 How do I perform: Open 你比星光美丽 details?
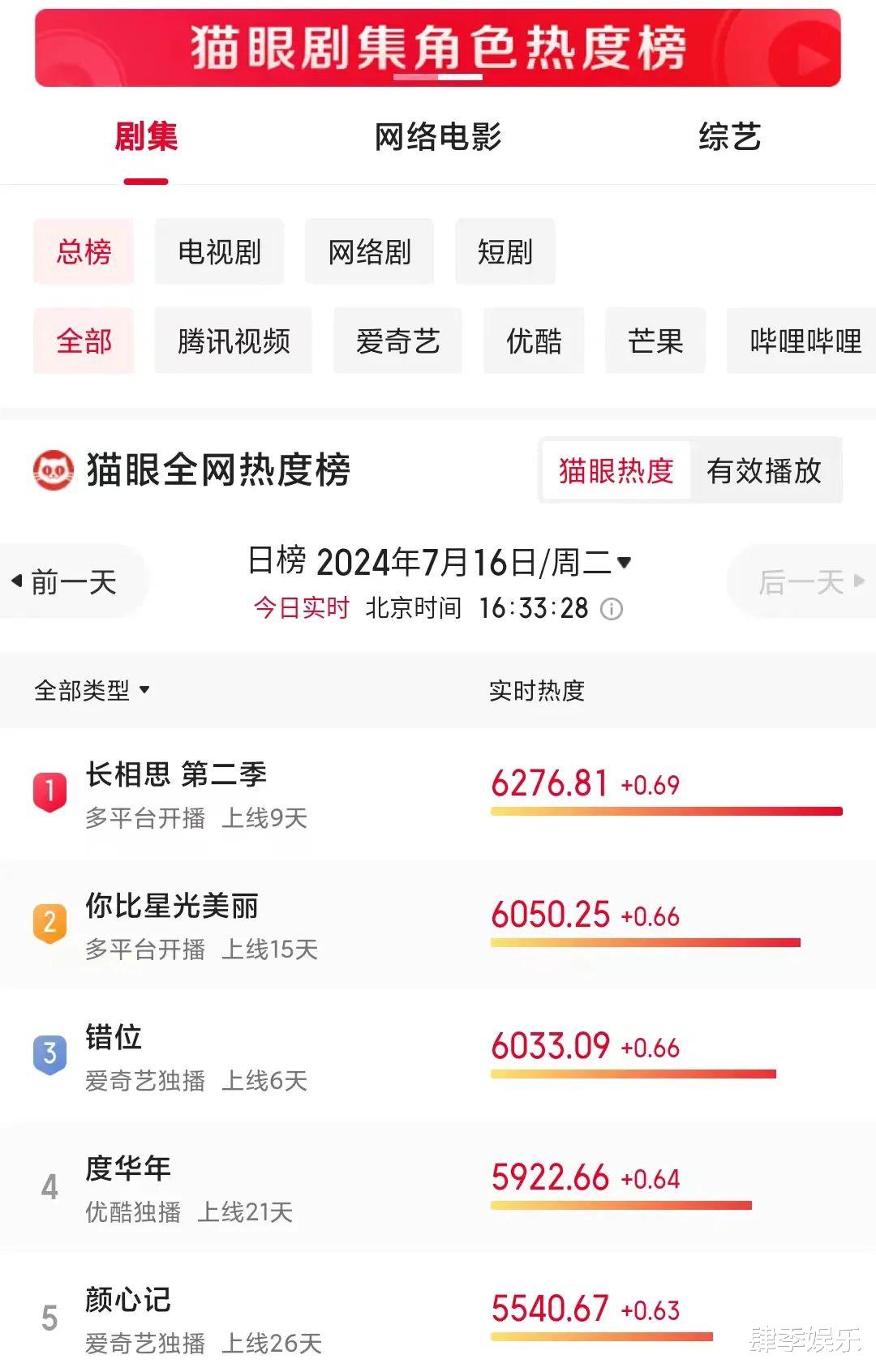172,906
